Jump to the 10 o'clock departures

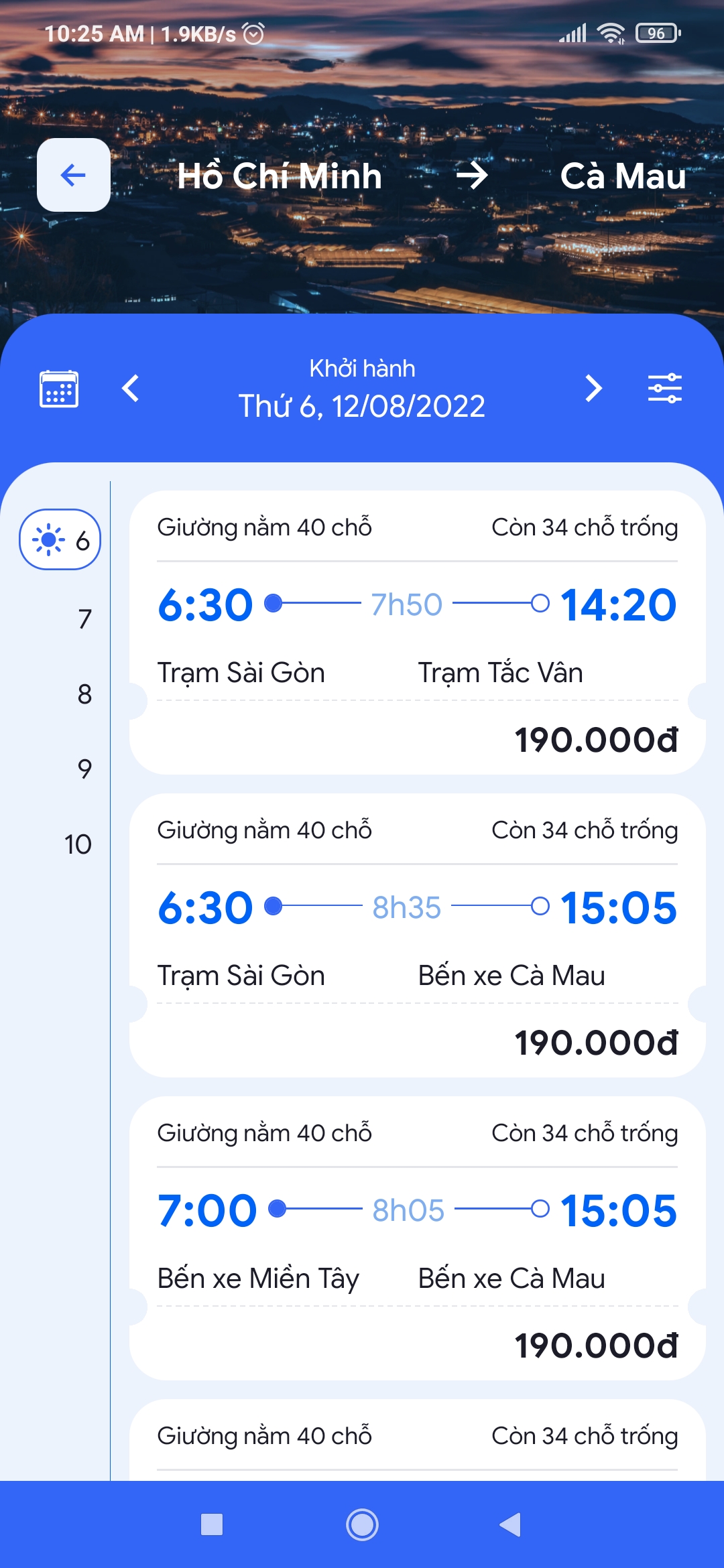(x=78, y=844)
